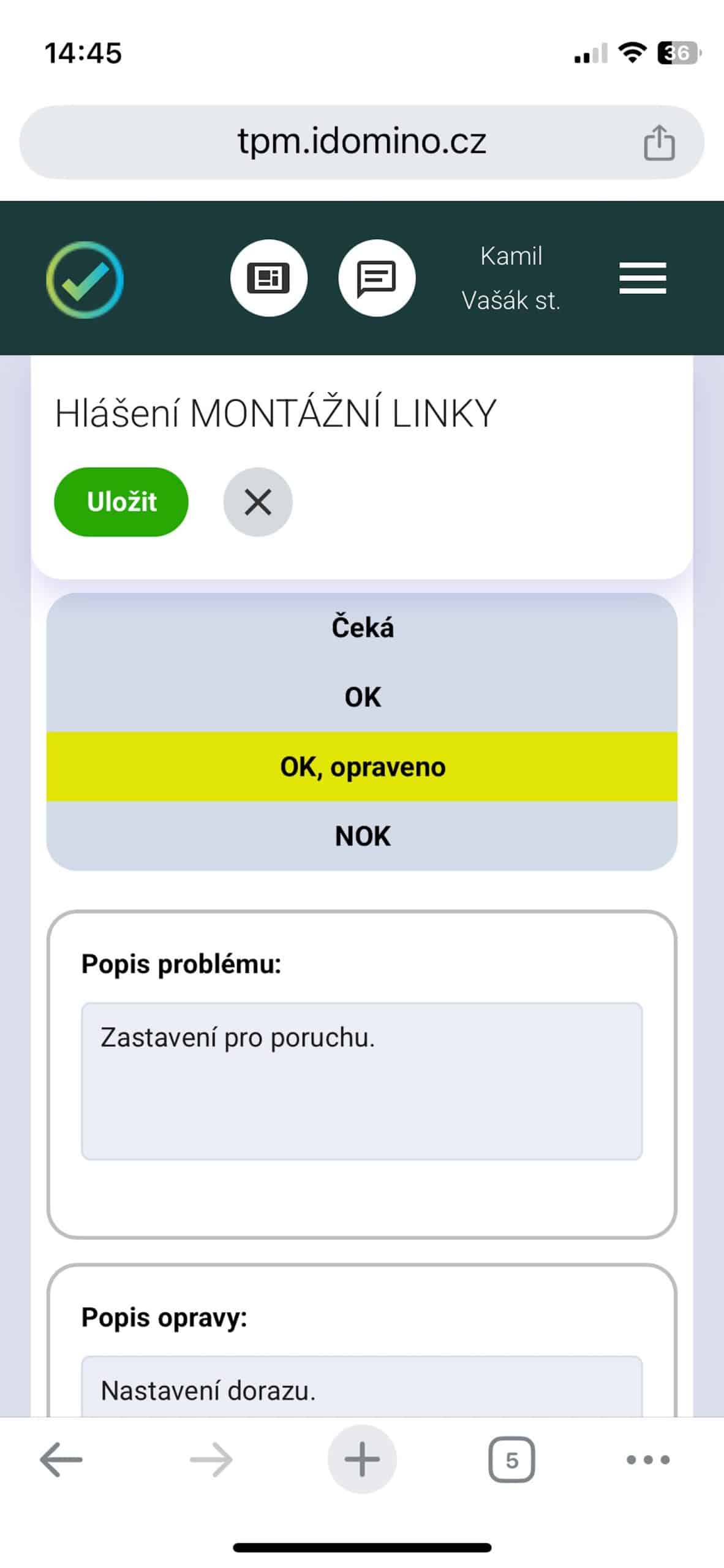Share the page from the address bar
The image size is (724, 1568).
[659, 143]
